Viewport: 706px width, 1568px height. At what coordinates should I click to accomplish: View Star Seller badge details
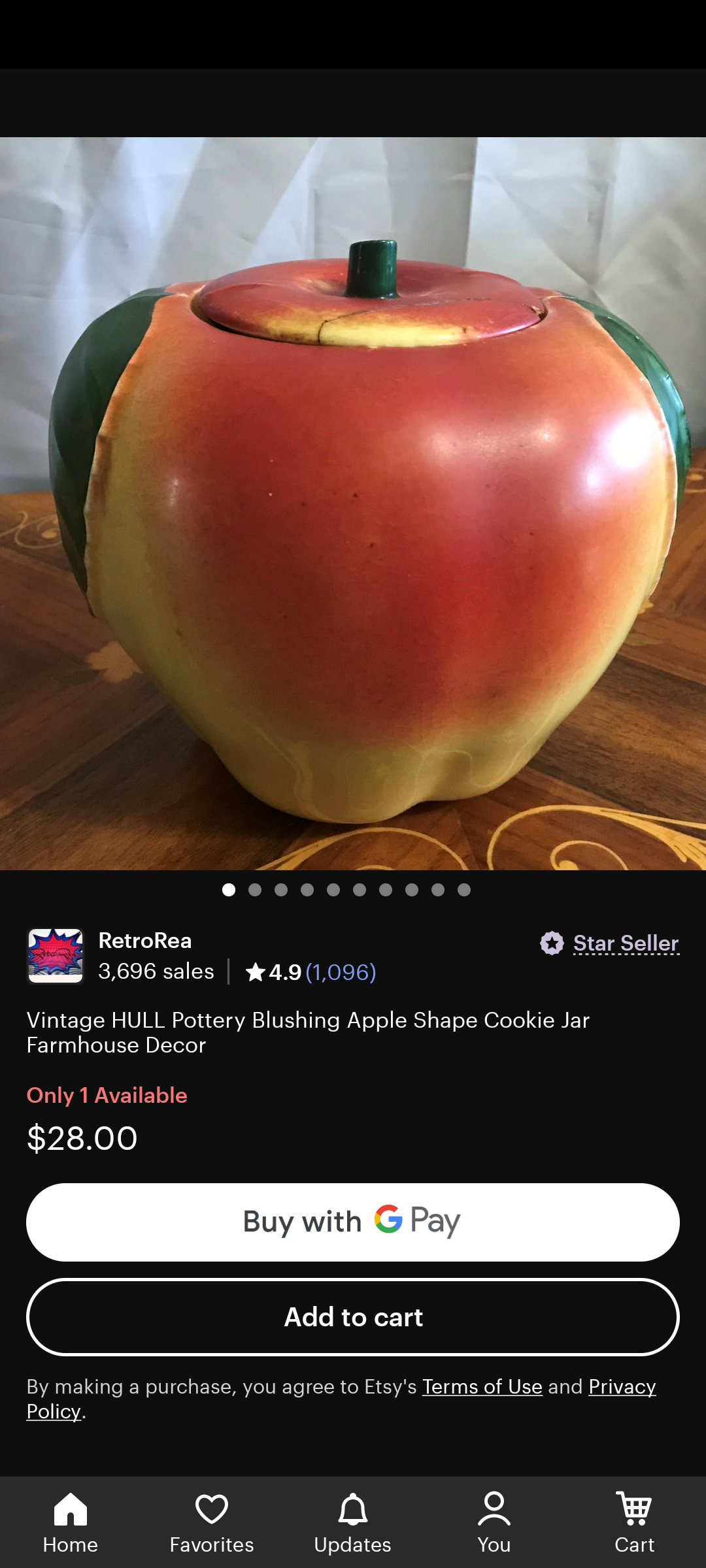[x=625, y=943]
